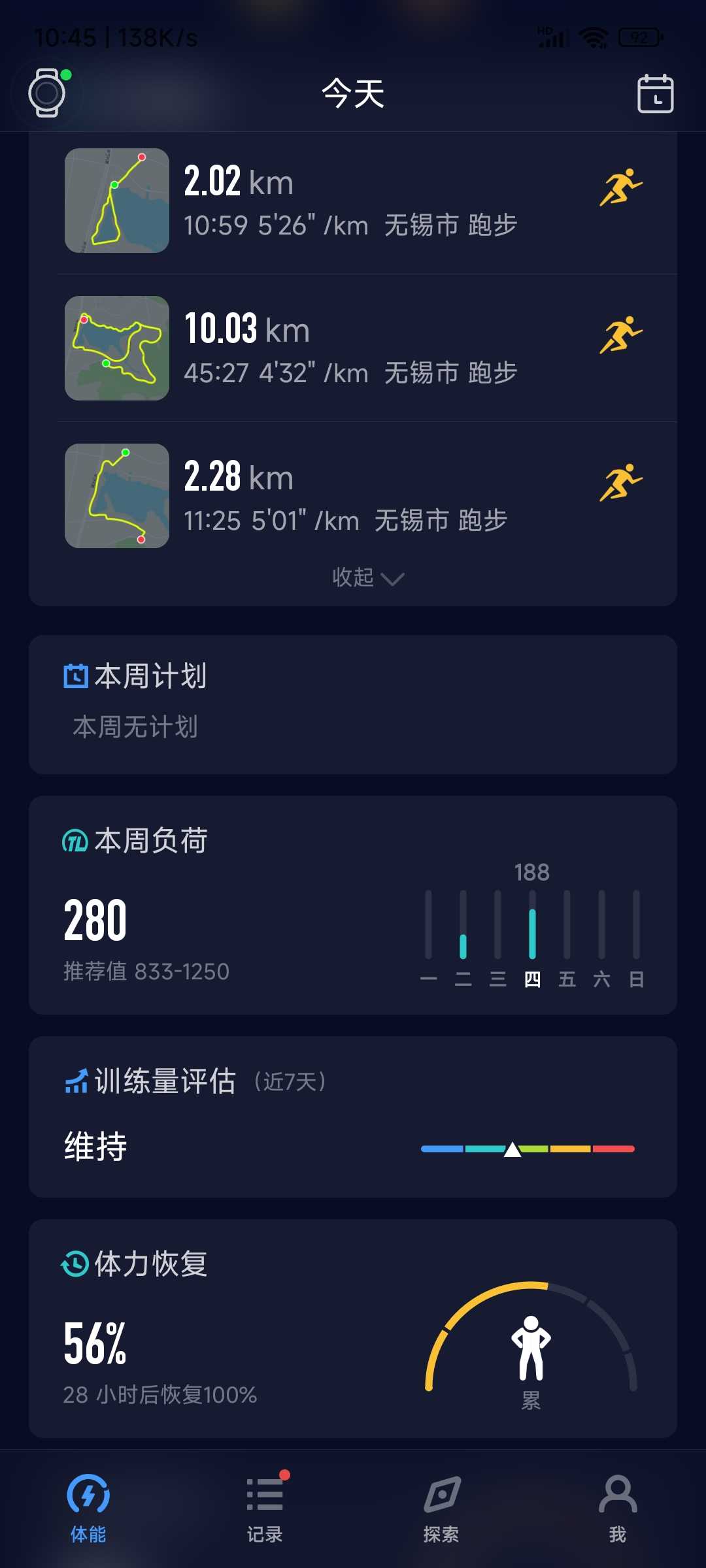Open the calendar icon
This screenshot has height=1568, width=706.
pos(655,93)
